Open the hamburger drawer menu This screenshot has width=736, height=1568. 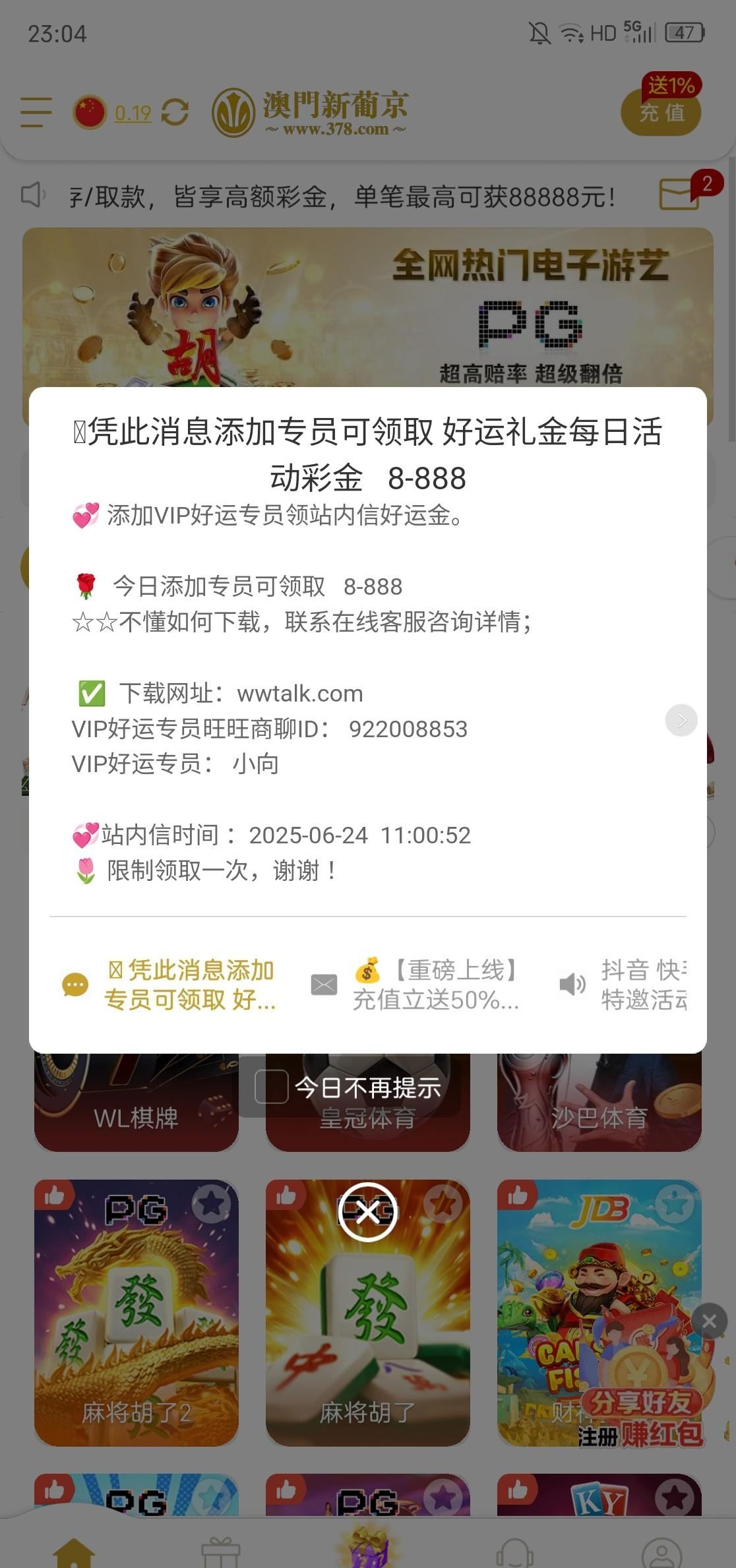coord(36,112)
